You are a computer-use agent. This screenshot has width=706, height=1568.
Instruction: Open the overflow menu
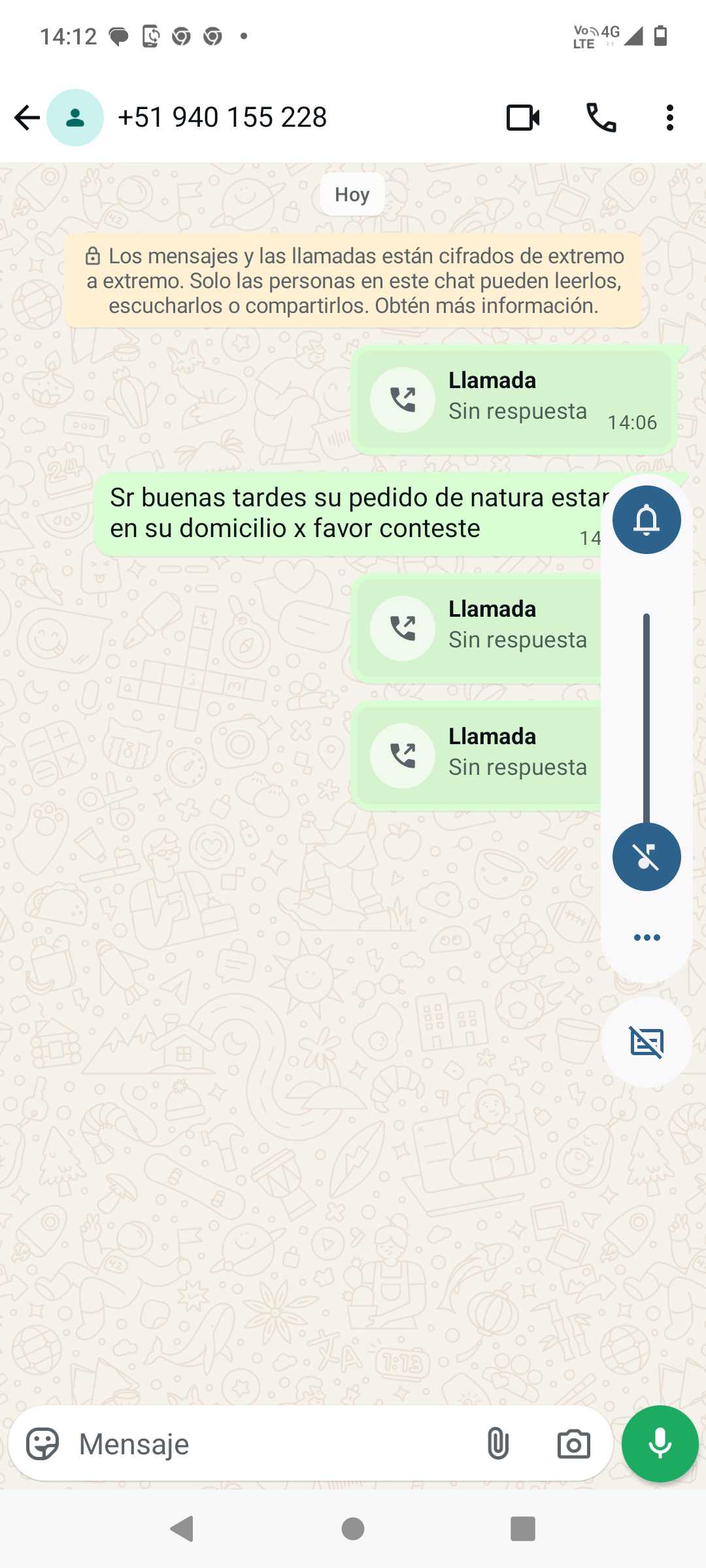pos(669,118)
